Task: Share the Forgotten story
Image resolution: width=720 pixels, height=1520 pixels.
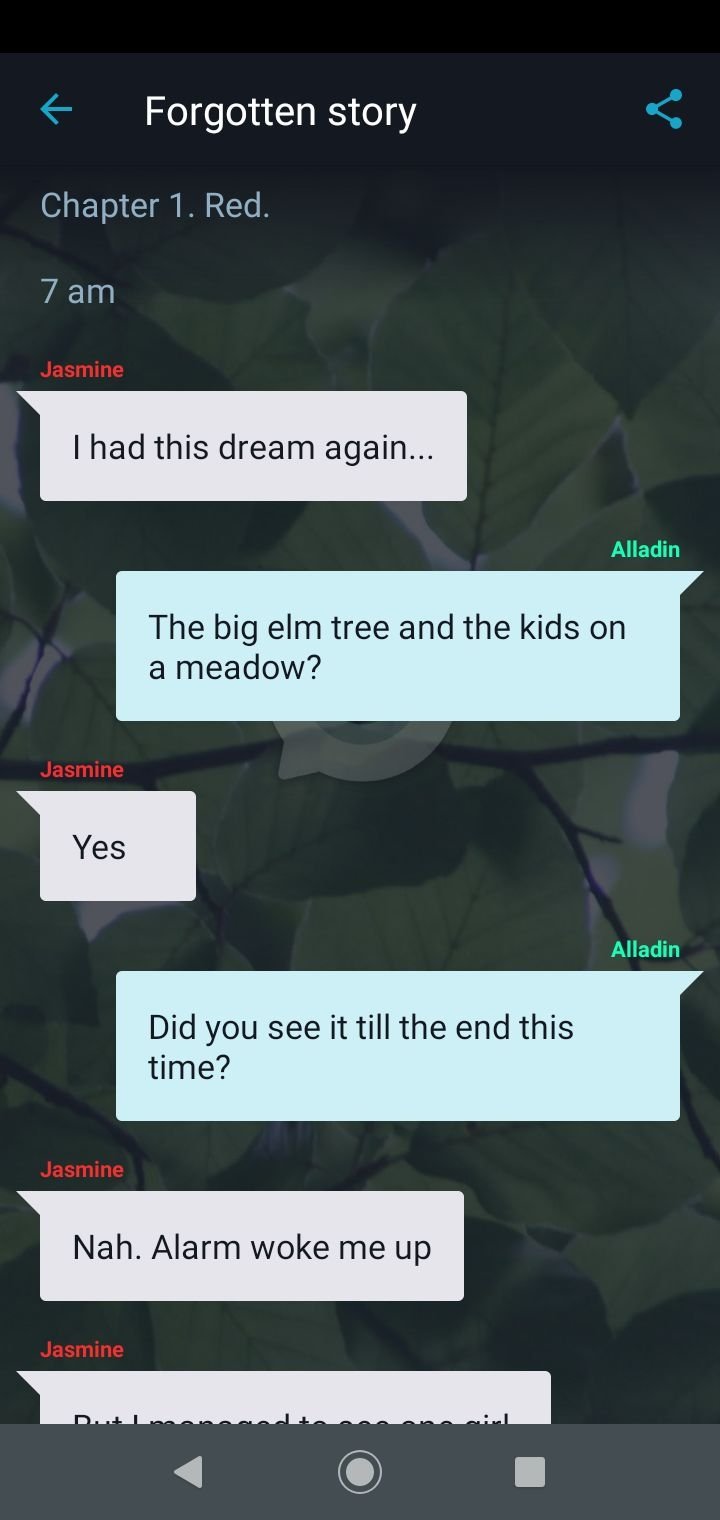Action: pos(663,109)
